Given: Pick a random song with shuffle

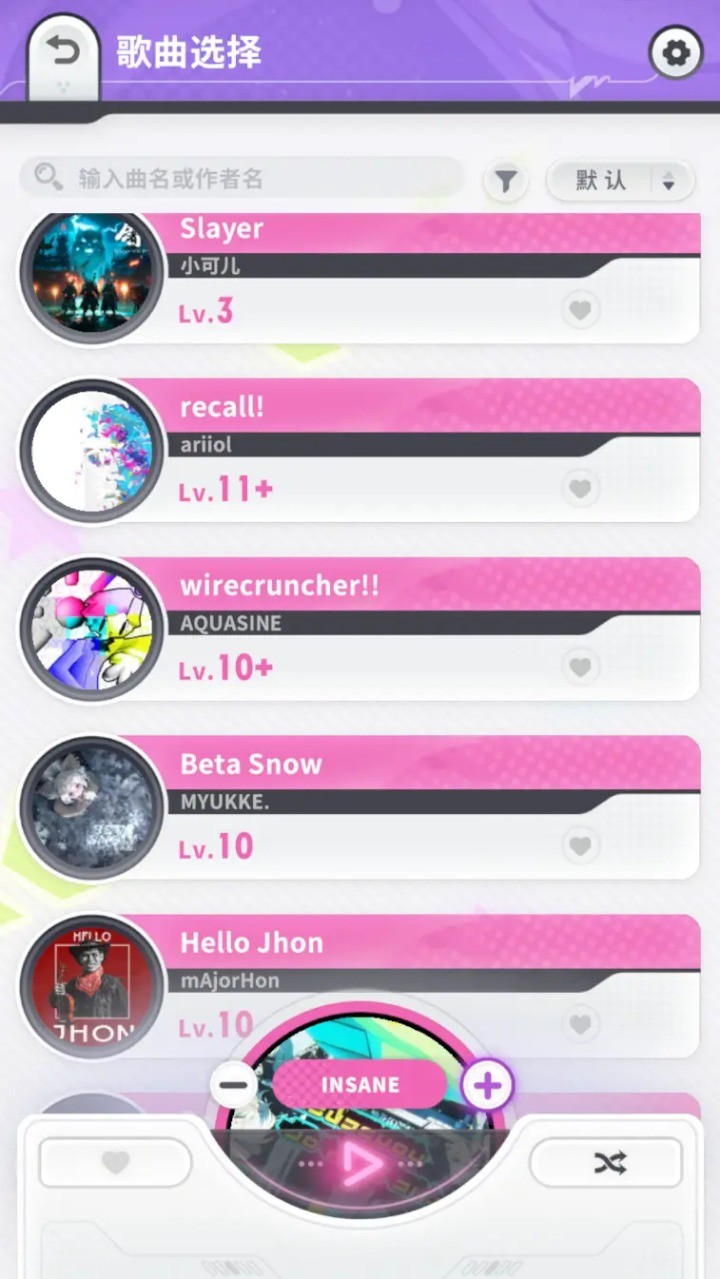Looking at the screenshot, I should click(609, 1163).
